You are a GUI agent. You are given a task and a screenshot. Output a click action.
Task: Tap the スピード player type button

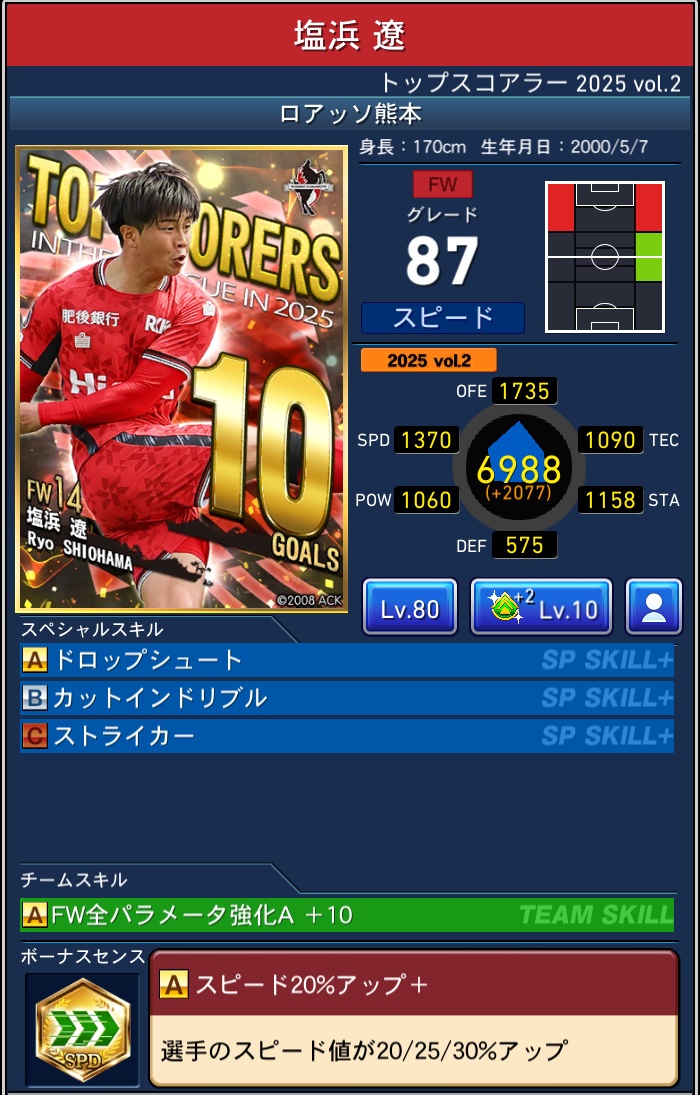click(x=442, y=318)
